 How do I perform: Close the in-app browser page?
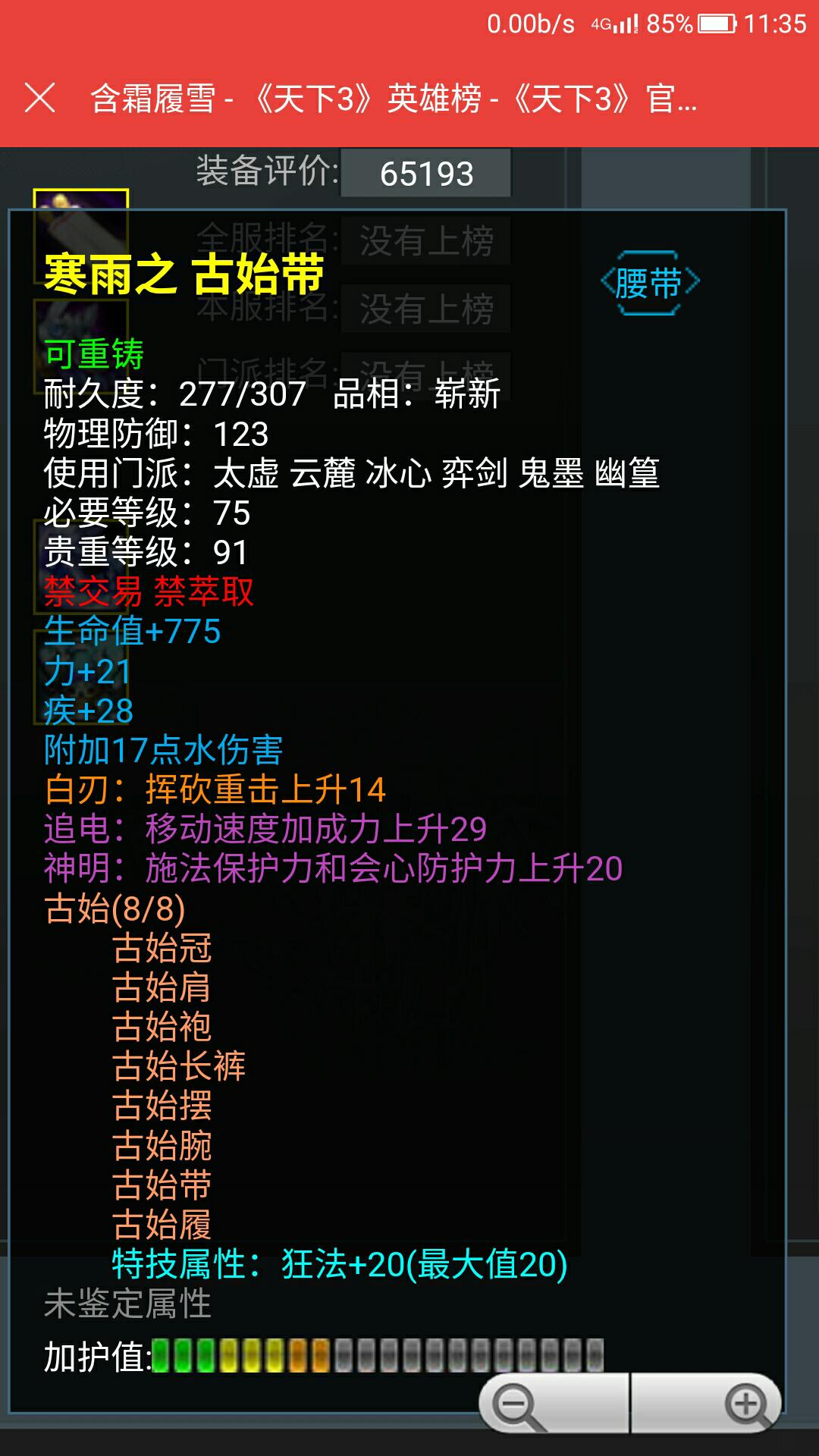point(40,99)
